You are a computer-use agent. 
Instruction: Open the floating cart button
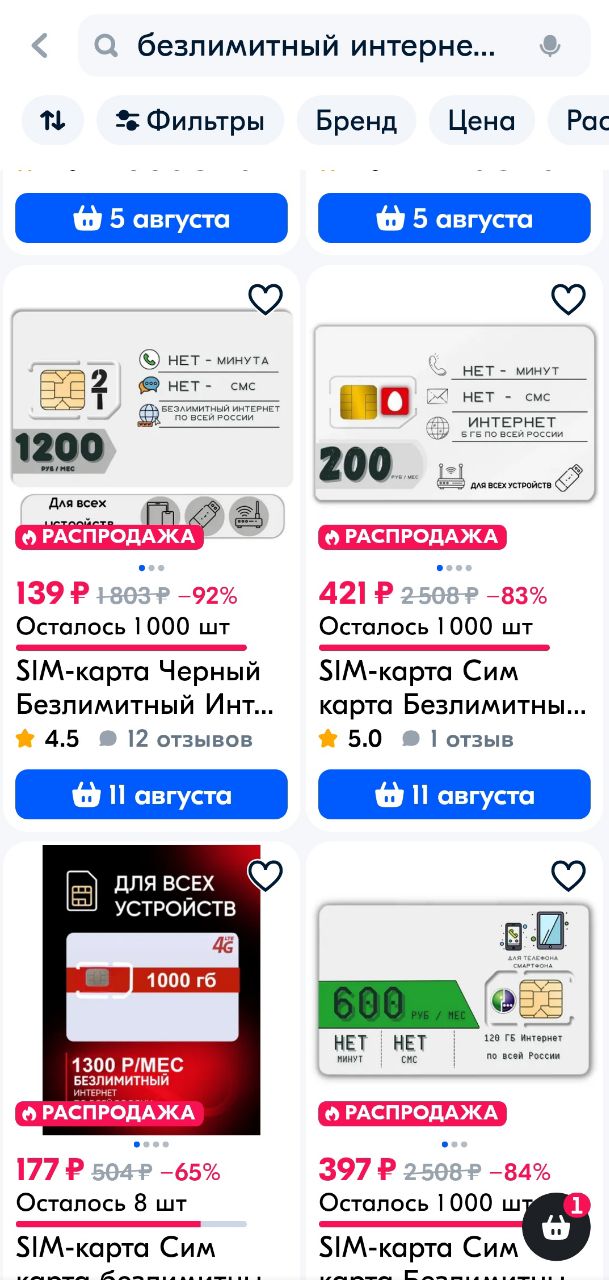(556, 1226)
